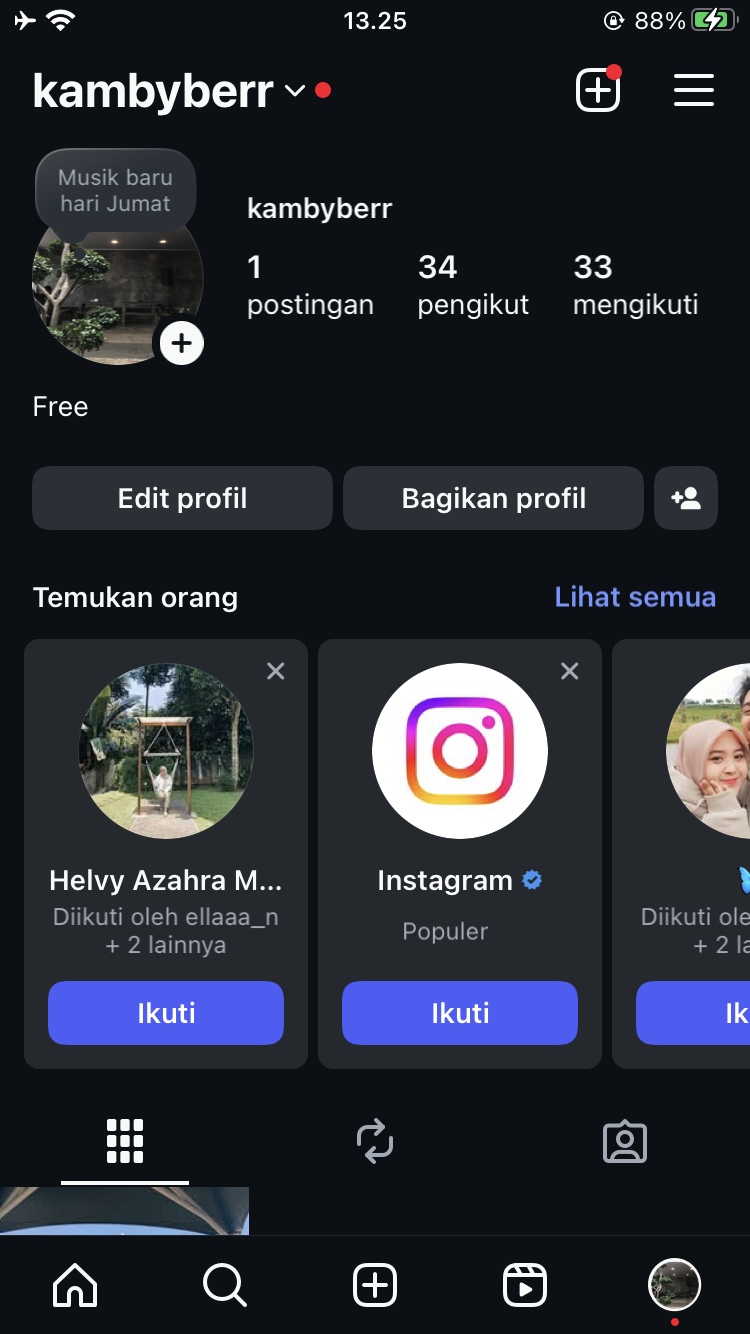
Task: Open the Search tab in bottom bar
Action: click(x=225, y=1285)
